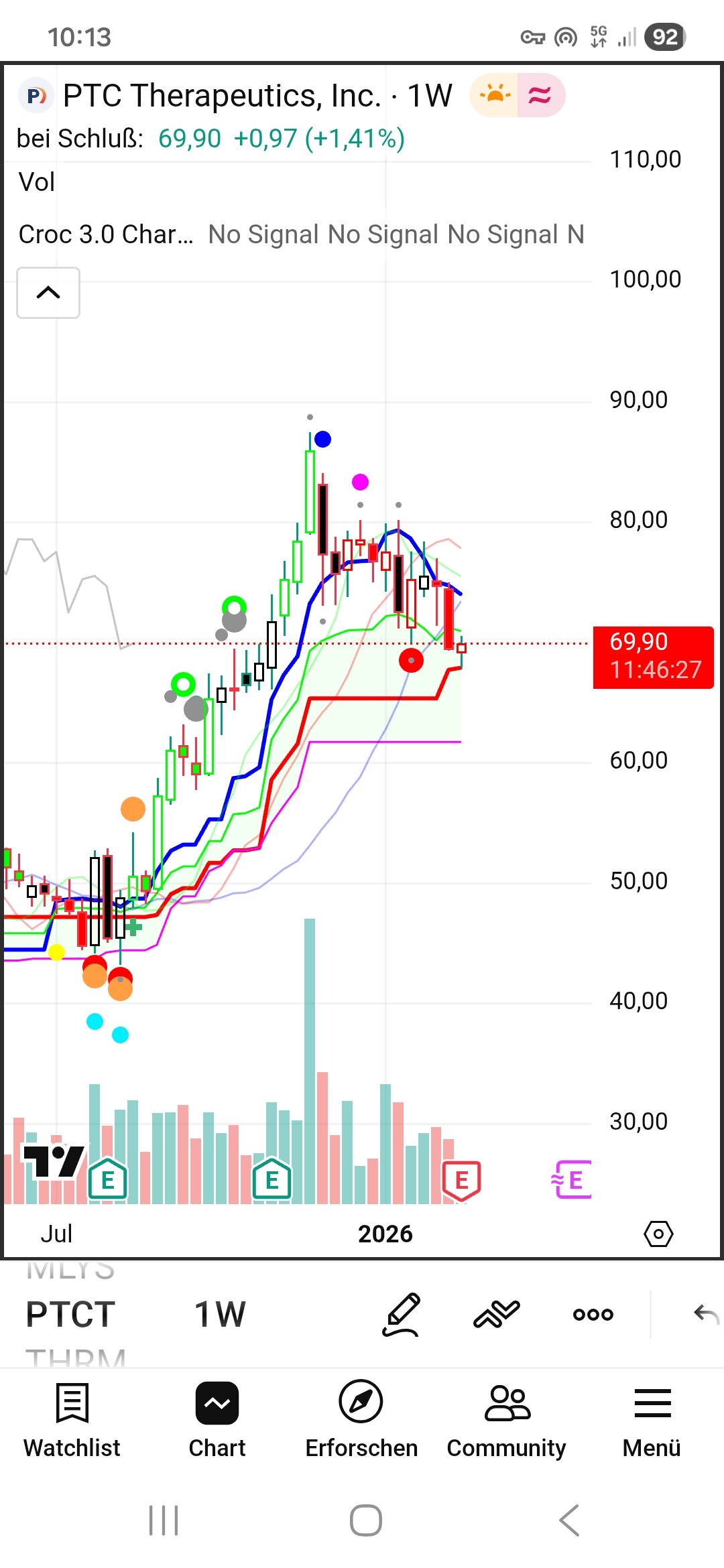Go to the Erforschen tab

(361, 1419)
